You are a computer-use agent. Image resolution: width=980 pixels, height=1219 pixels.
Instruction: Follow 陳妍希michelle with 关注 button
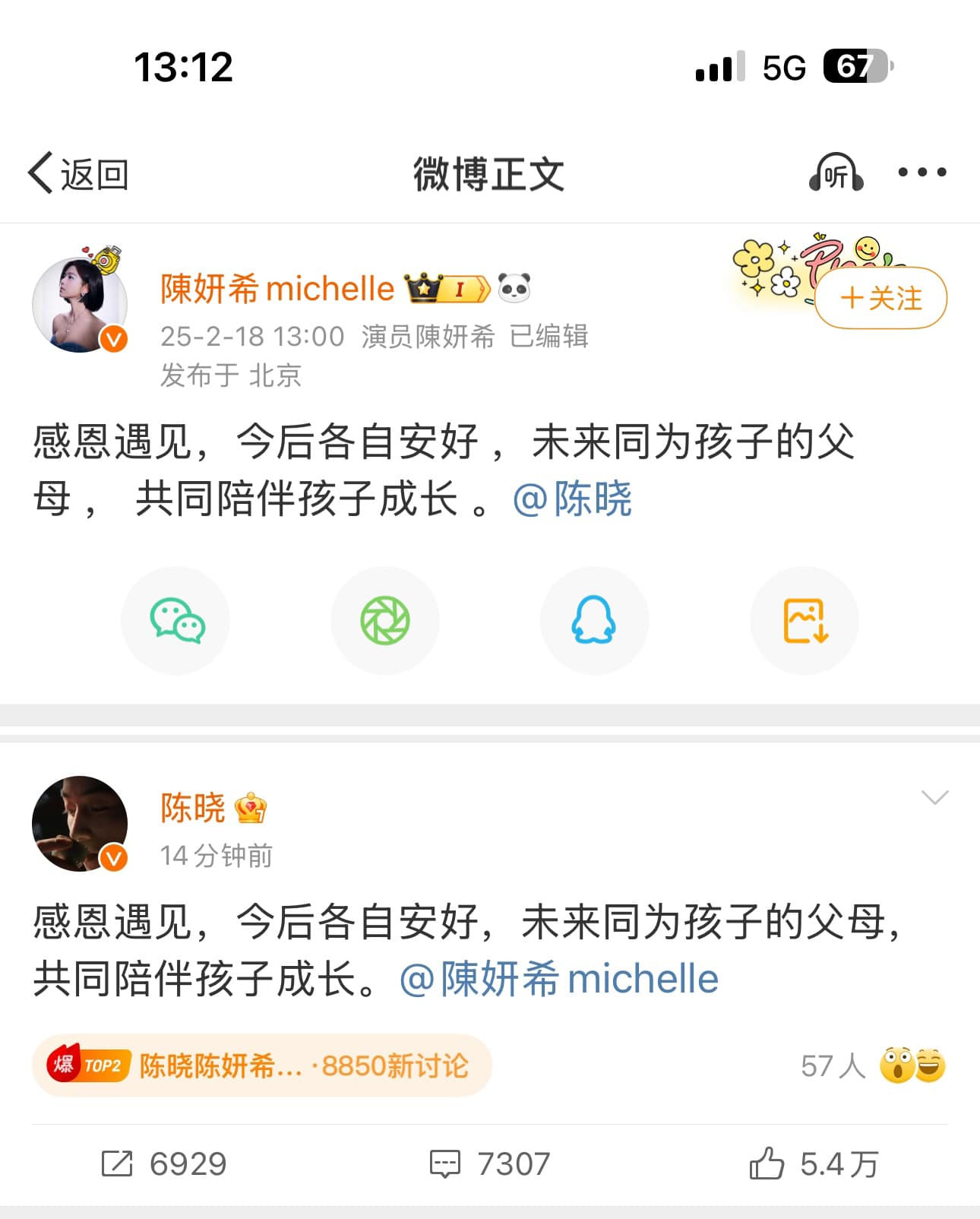pos(880,298)
